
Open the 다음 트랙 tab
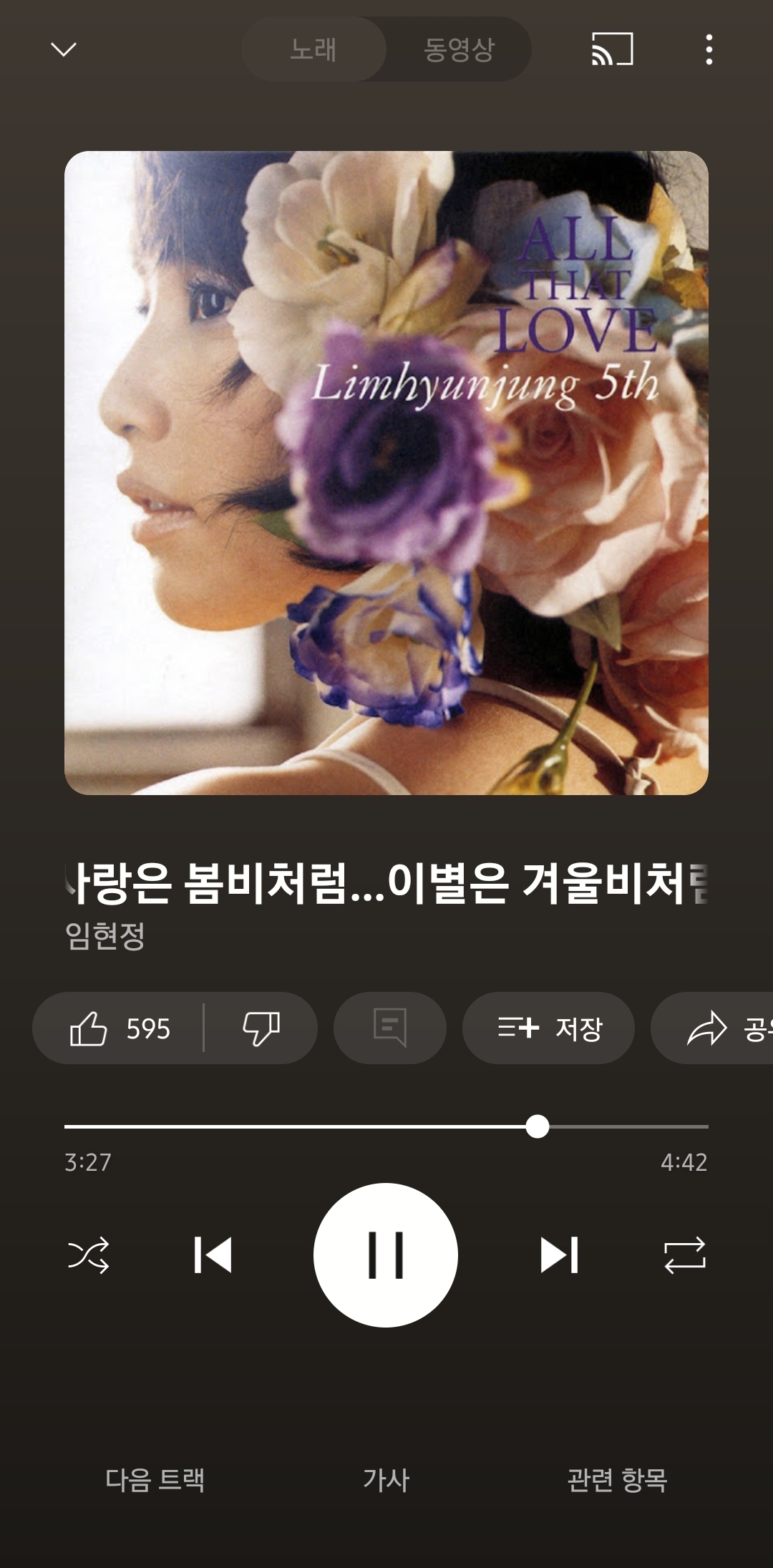coord(155,1480)
